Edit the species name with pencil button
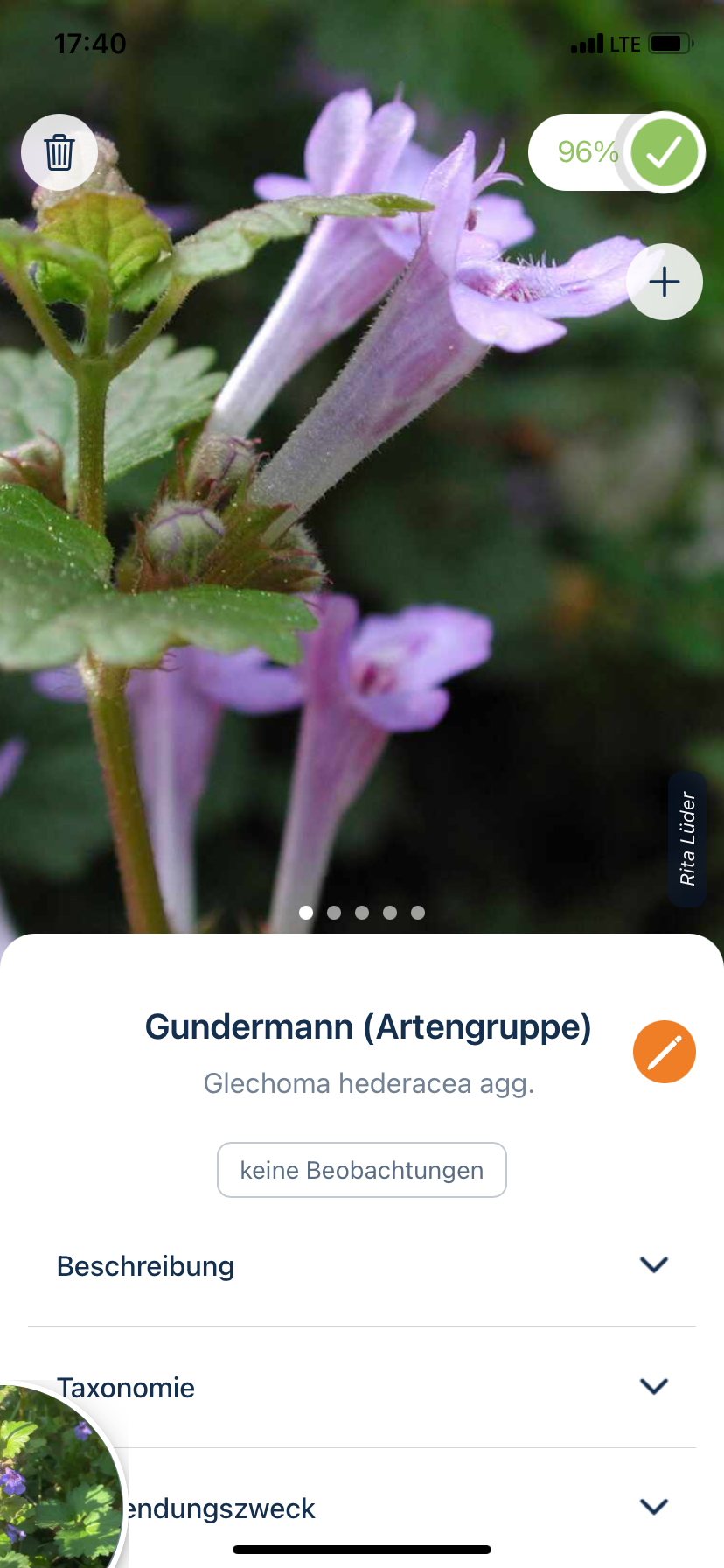 (x=665, y=1052)
